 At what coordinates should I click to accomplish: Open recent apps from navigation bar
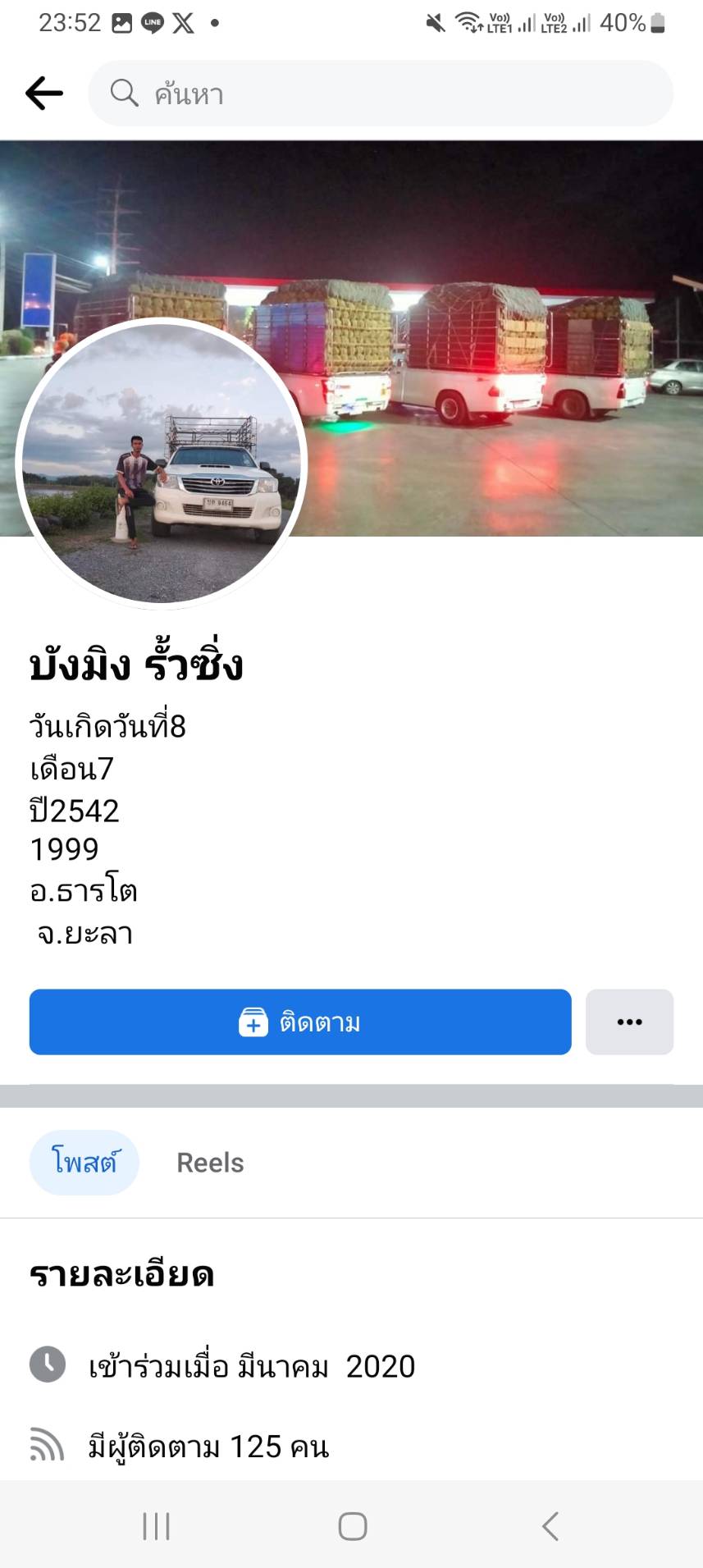[156, 1526]
